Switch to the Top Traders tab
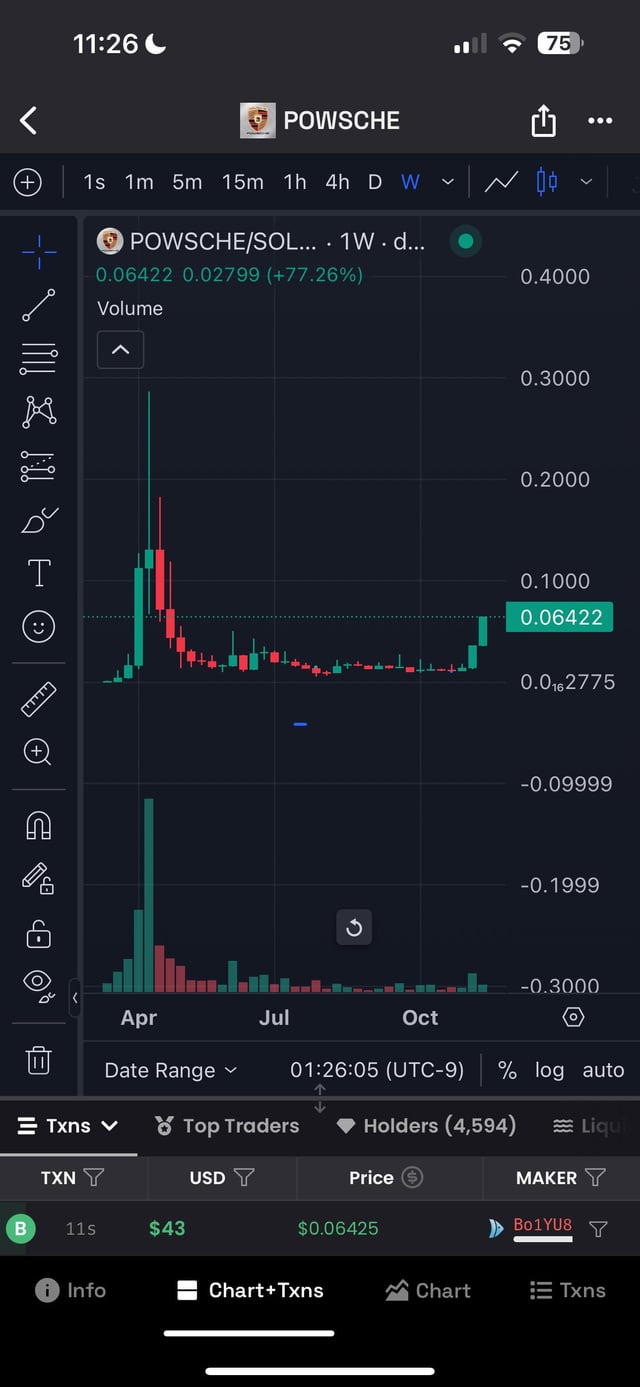The height and width of the screenshot is (1387, 640). [228, 1126]
